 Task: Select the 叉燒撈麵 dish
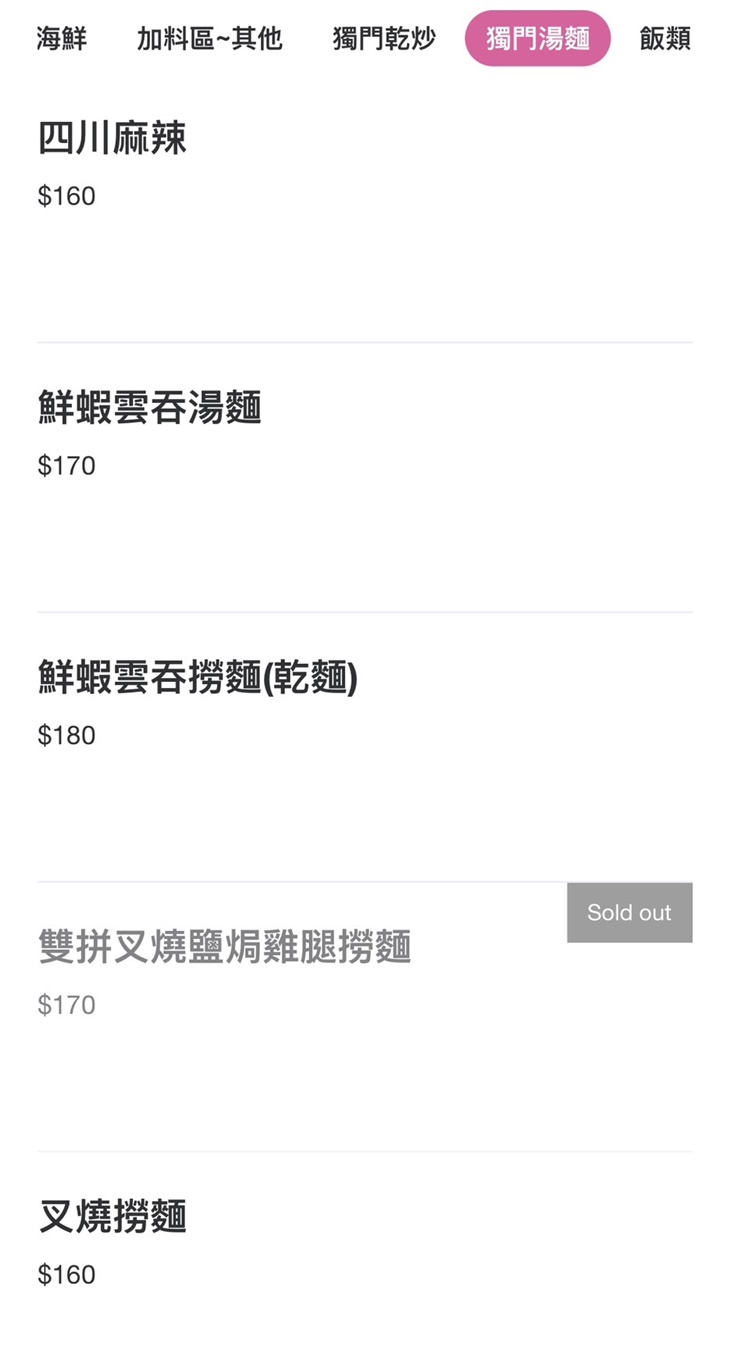pyautogui.click(x=111, y=1218)
